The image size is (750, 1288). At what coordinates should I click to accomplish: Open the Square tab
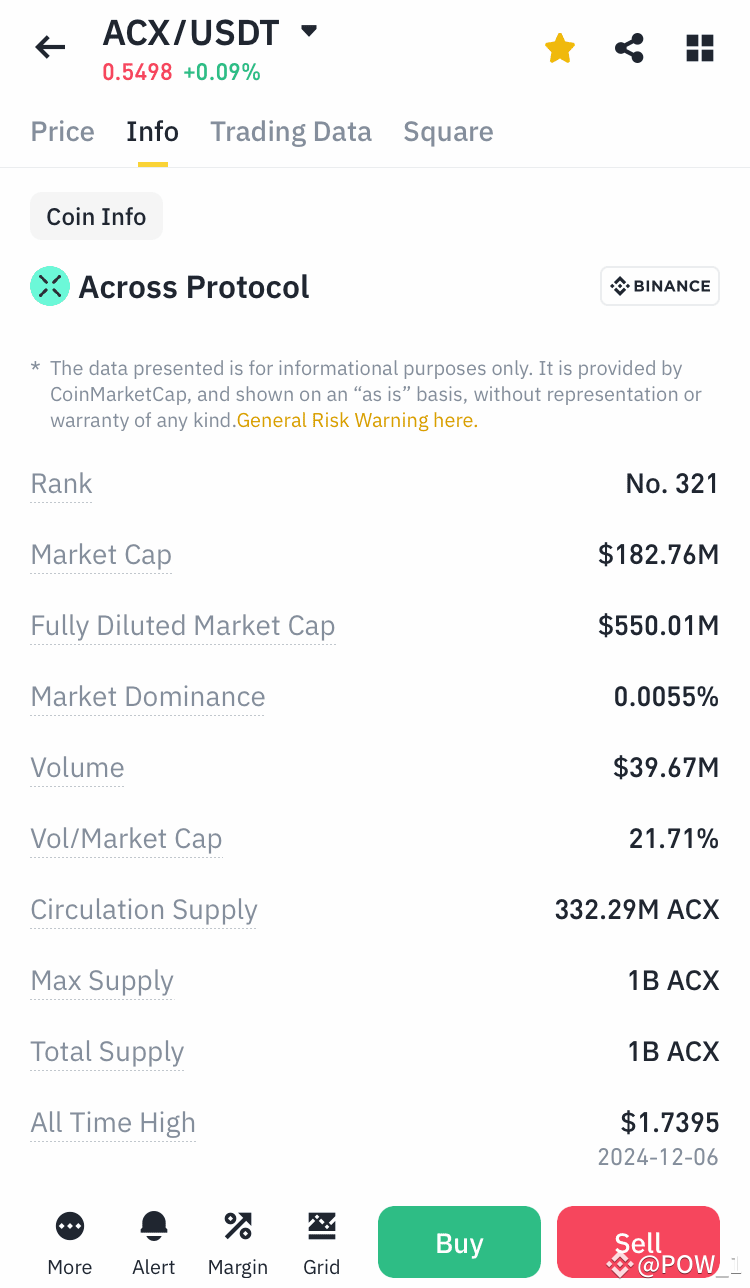tap(448, 131)
